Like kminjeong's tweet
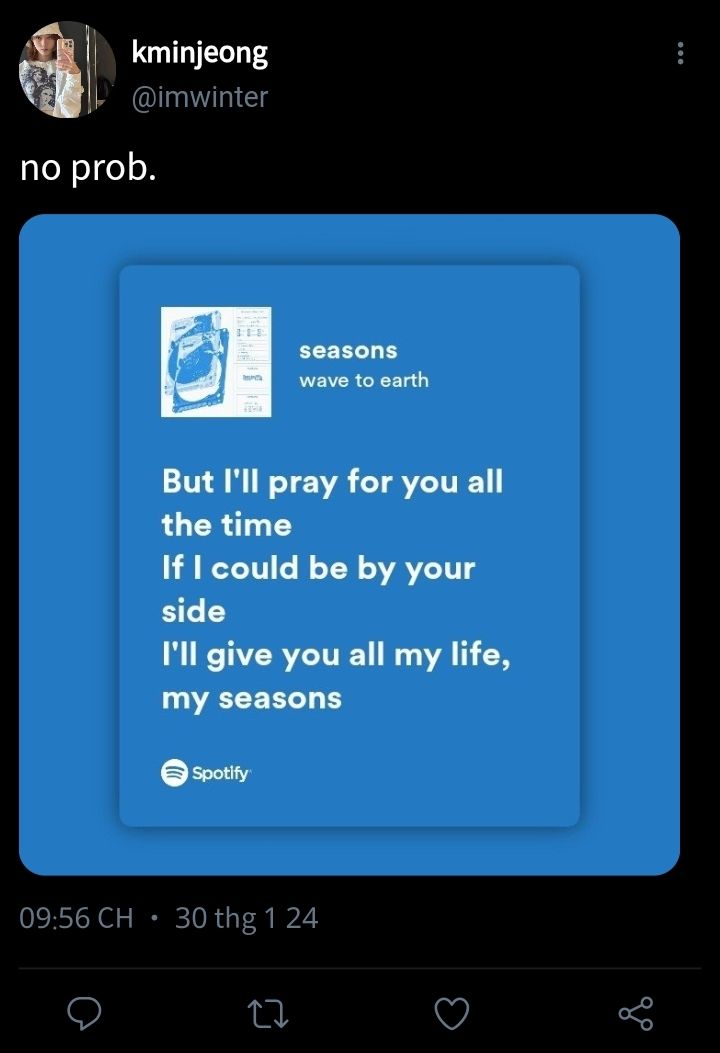This screenshot has width=720, height=1053. tap(452, 1015)
